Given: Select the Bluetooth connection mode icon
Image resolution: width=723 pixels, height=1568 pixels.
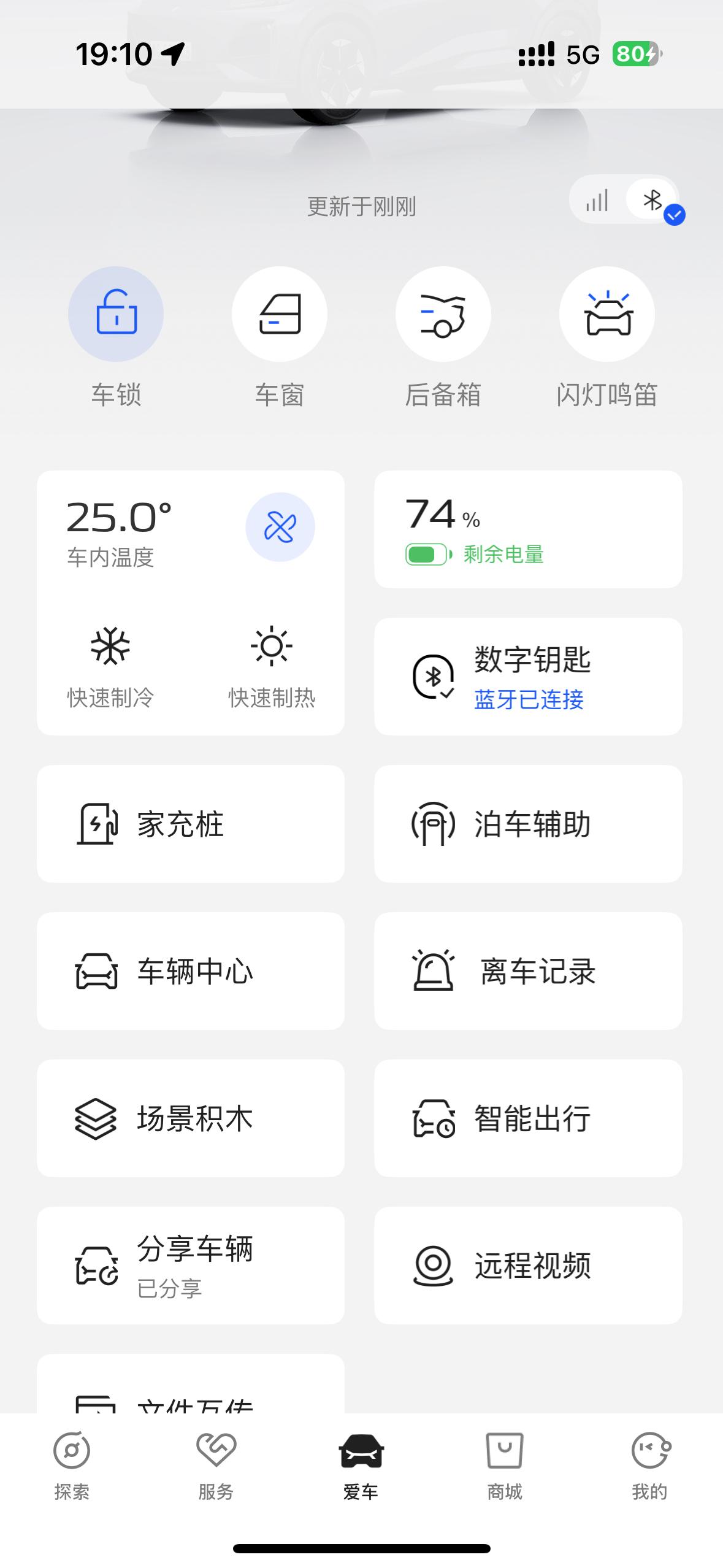Looking at the screenshot, I should [652, 200].
